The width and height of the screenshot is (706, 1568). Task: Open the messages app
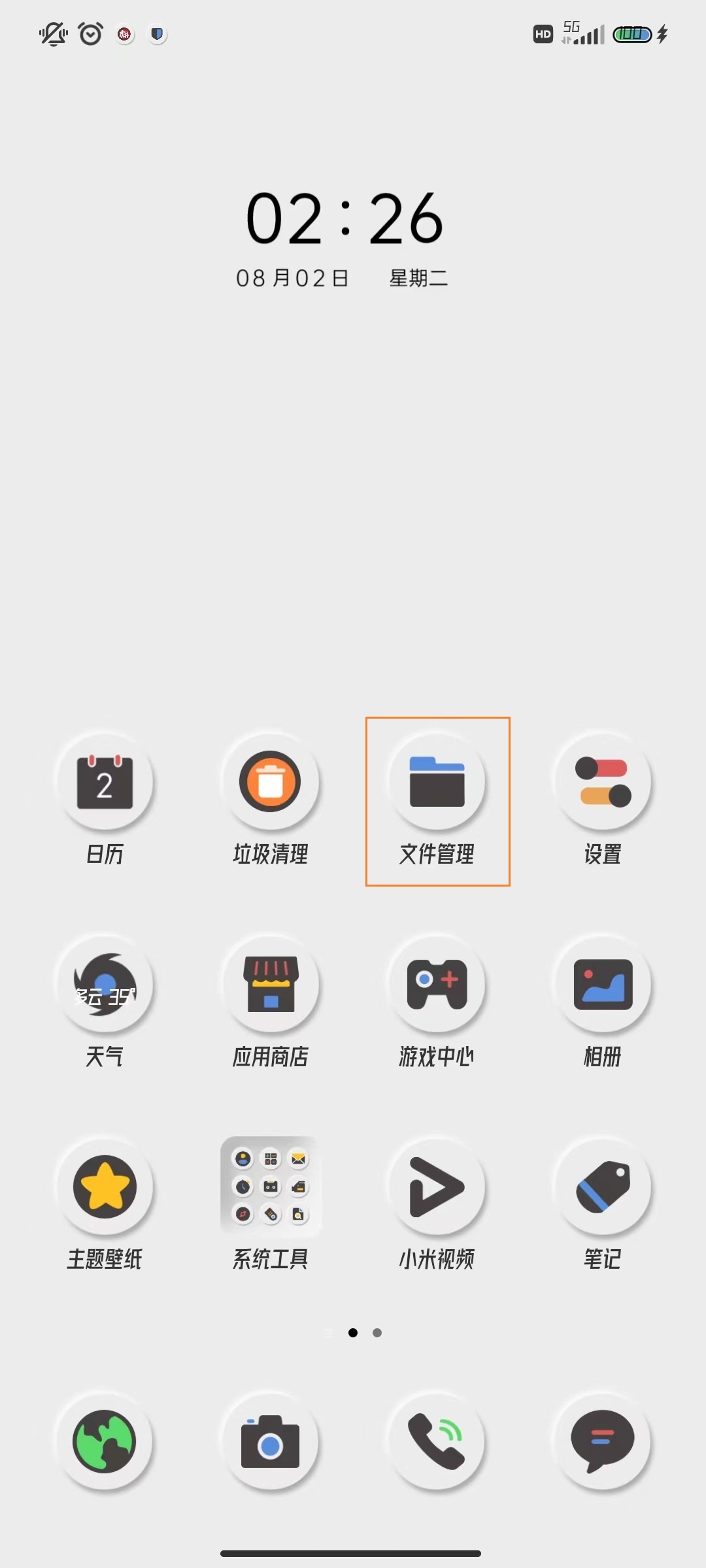tap(603, 1442)
